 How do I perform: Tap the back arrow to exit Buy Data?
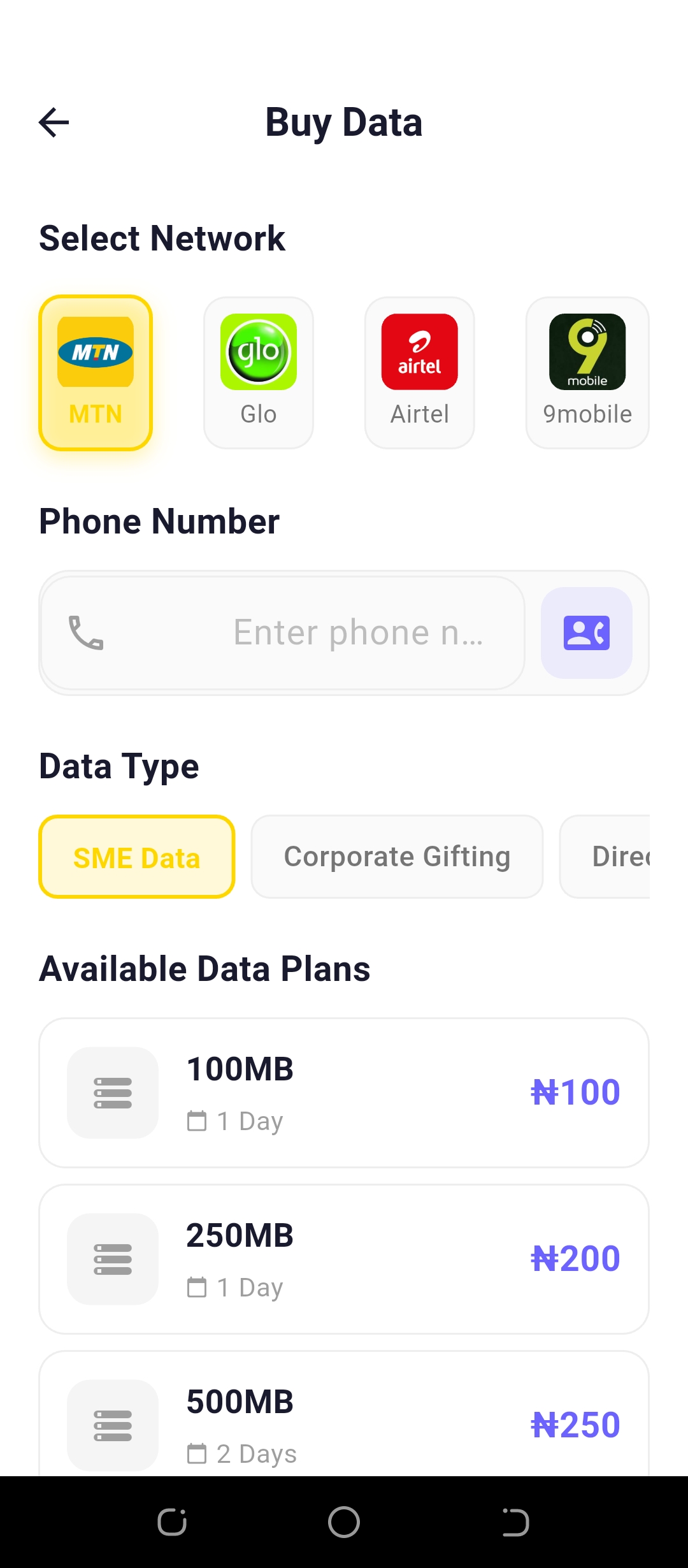point(54,122)
